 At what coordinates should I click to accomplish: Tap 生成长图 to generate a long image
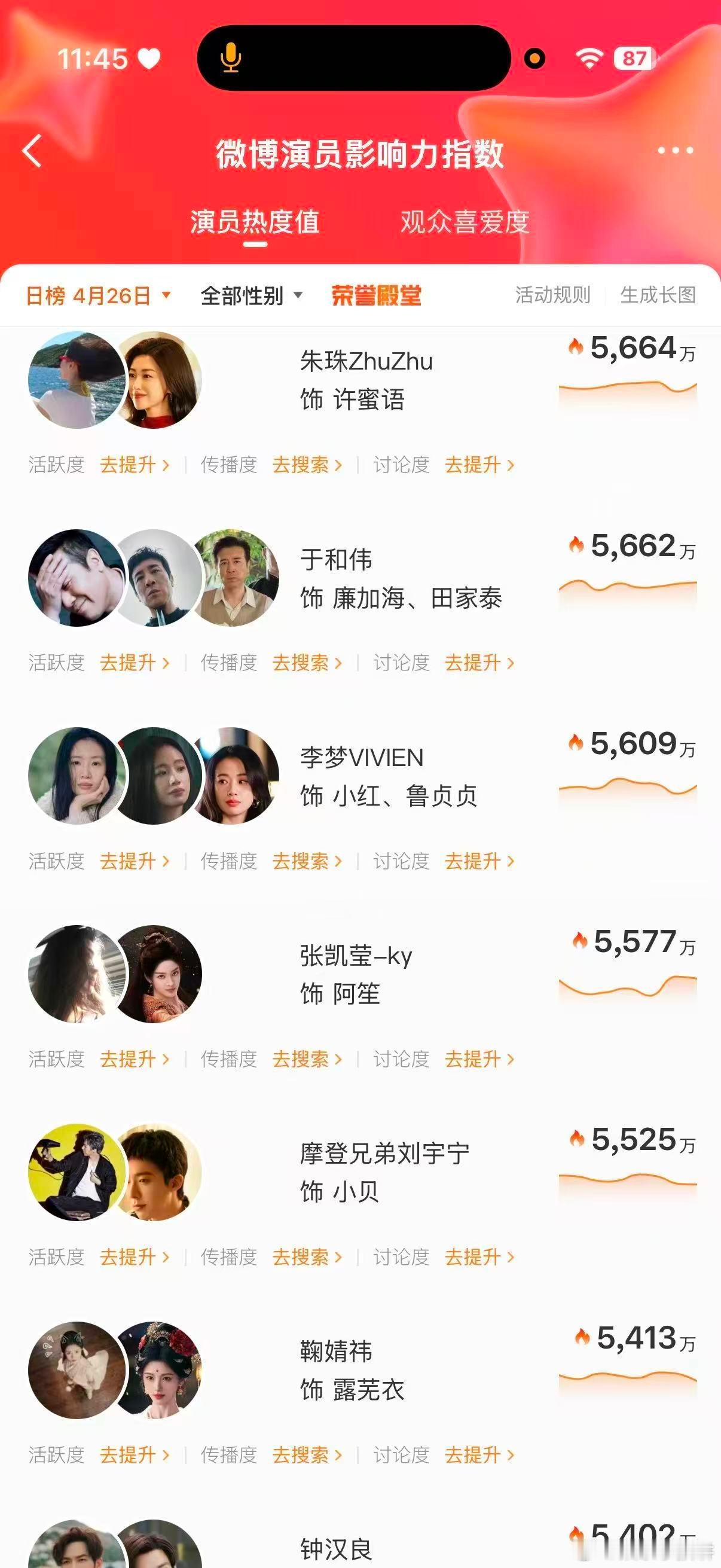tap(658, 296)
